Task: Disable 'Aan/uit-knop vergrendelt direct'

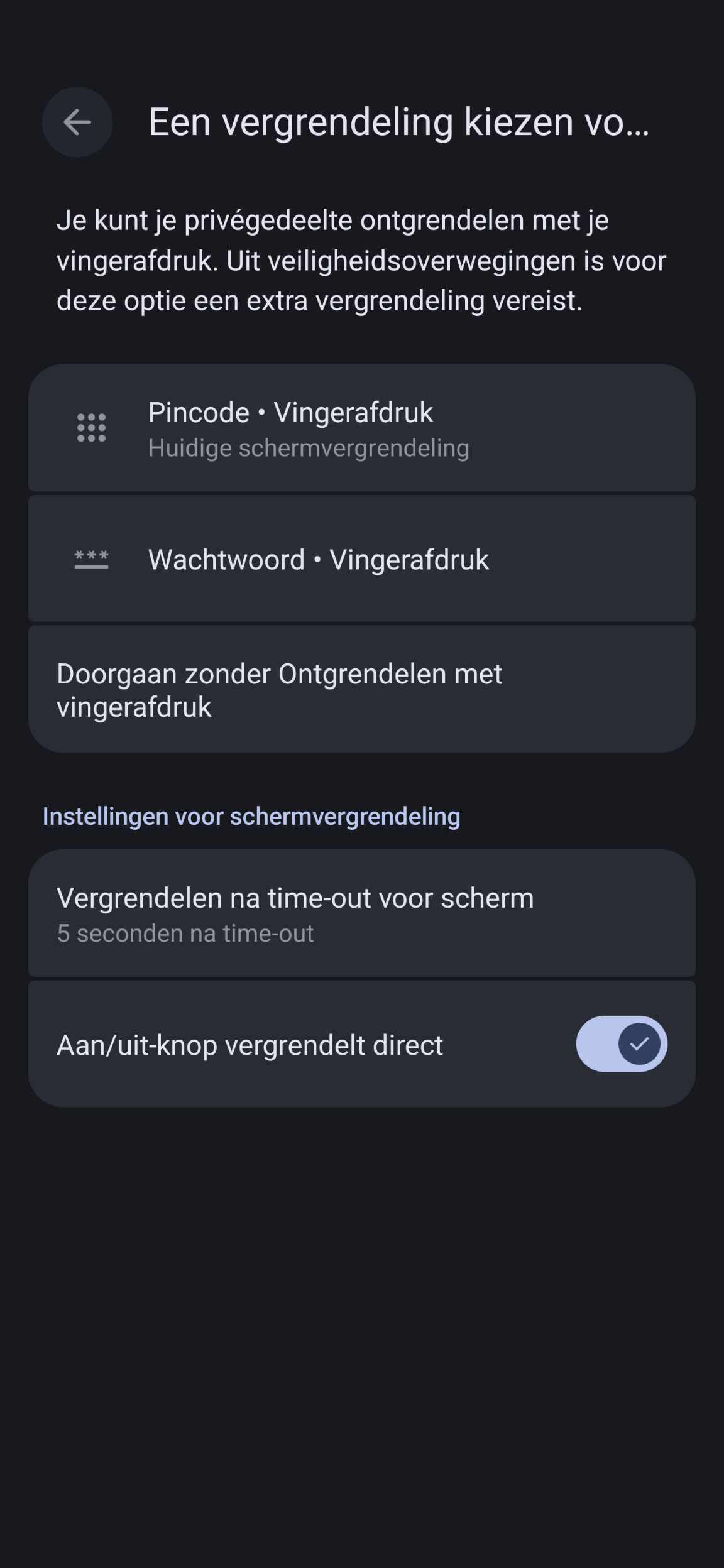Action: [622, 1043]
